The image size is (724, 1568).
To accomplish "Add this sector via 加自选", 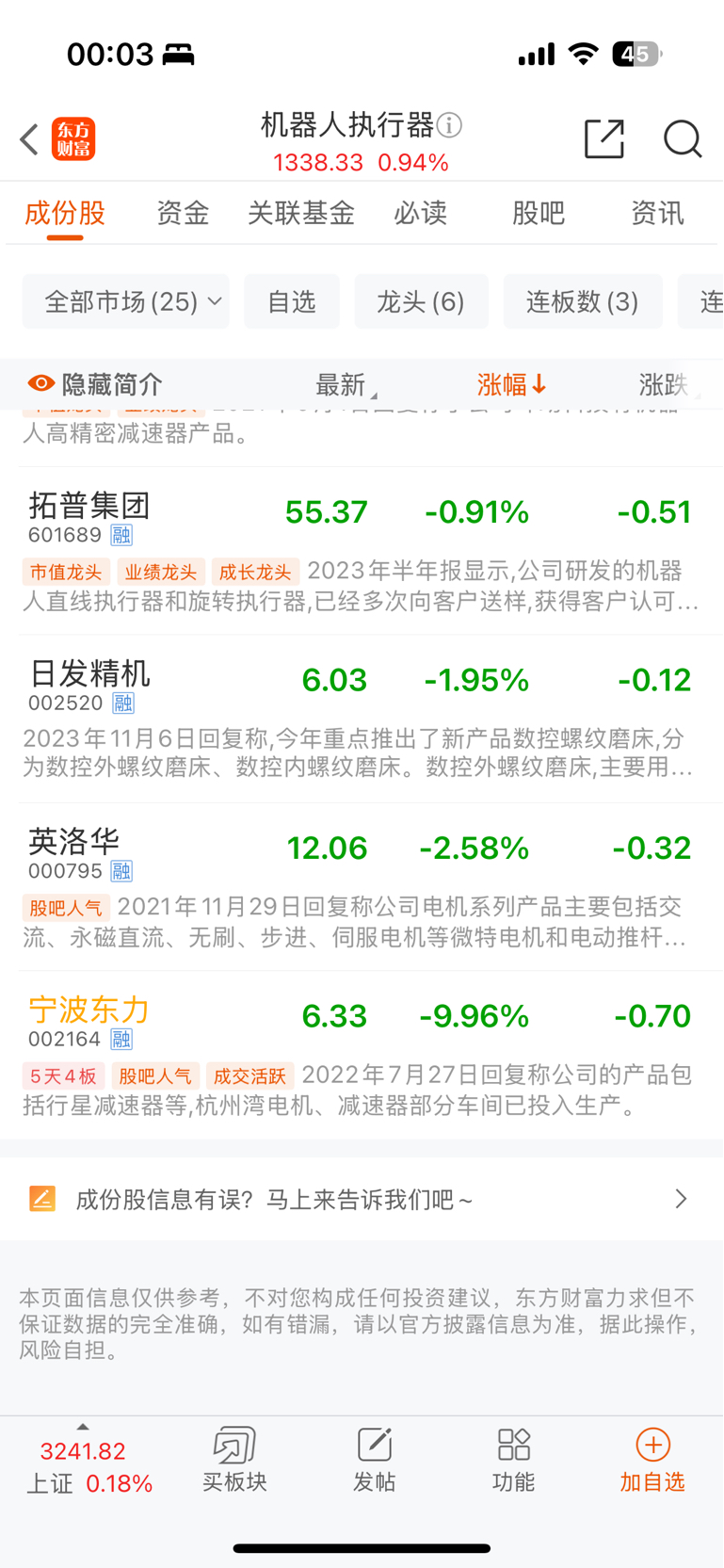I will tap(652, 1460).
